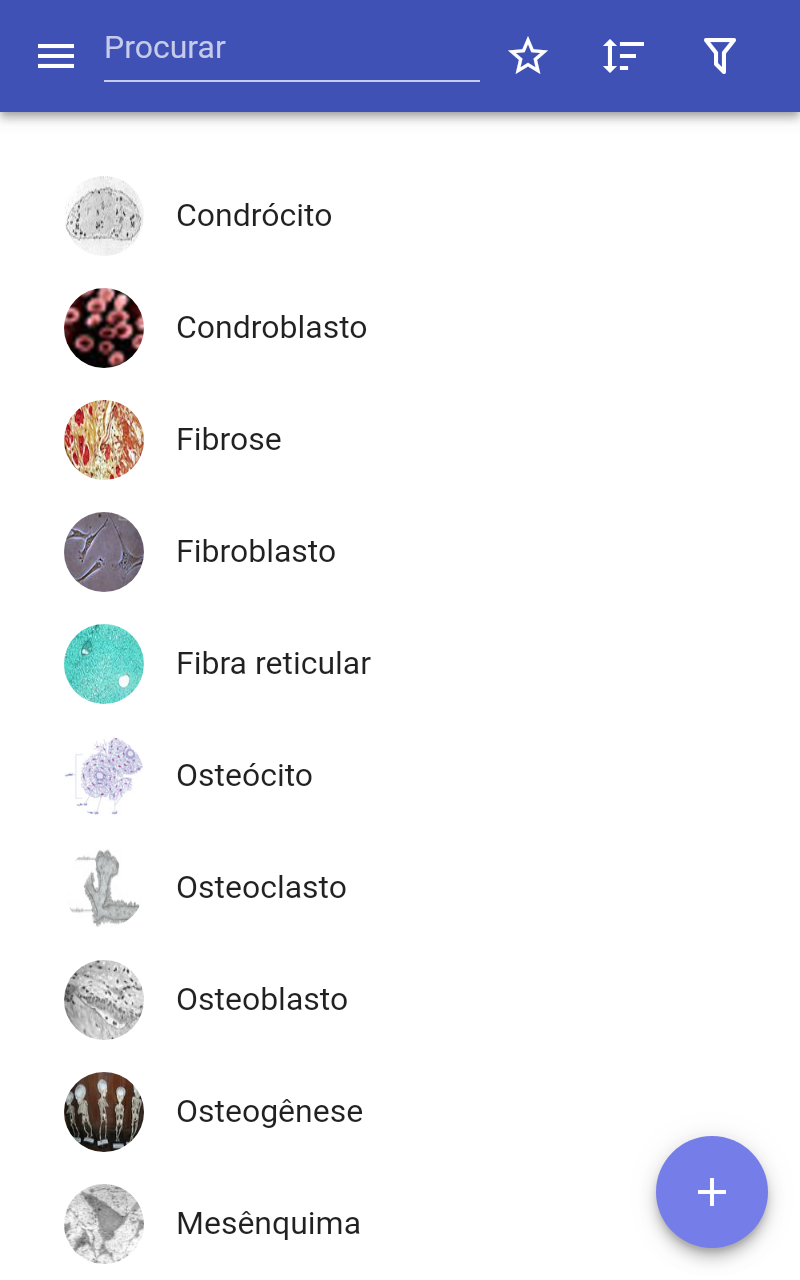
Task: Open the filter funnel icon
Action: [x=720, y=56]
